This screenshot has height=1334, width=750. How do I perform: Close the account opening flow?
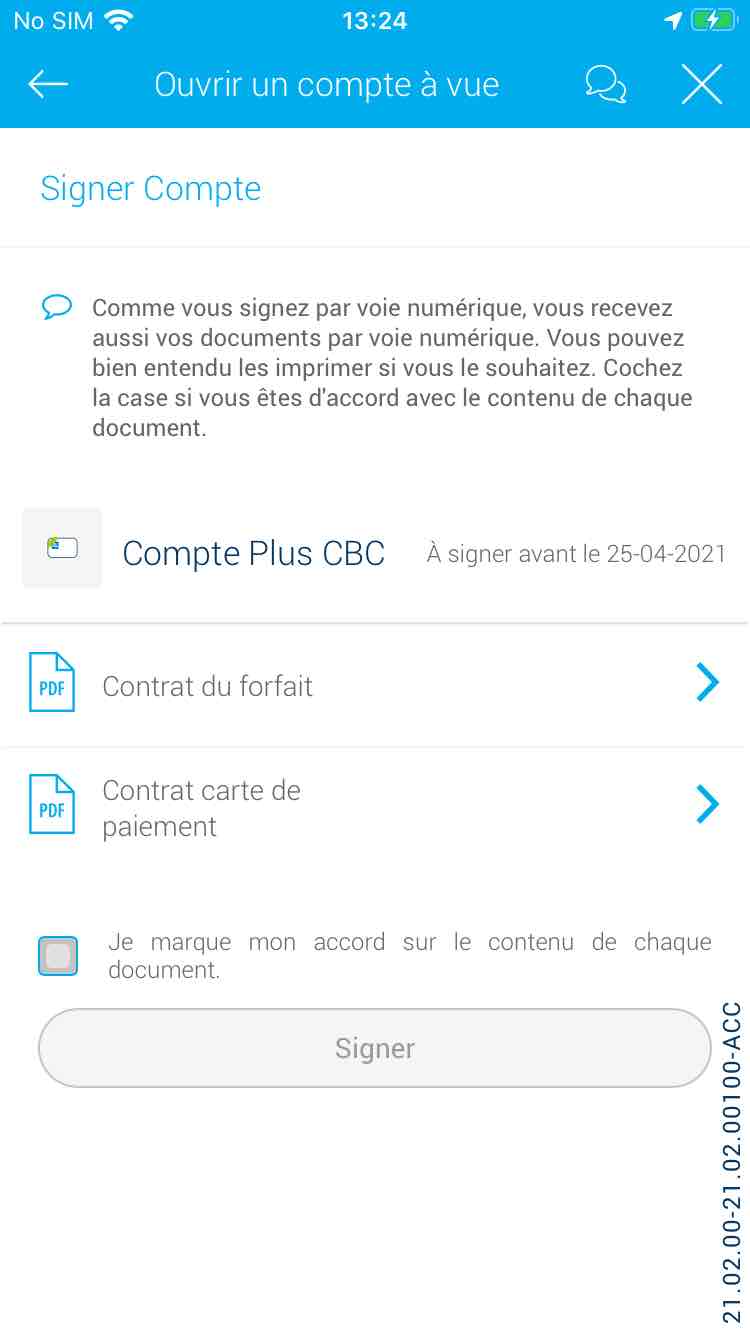(702, 85)
